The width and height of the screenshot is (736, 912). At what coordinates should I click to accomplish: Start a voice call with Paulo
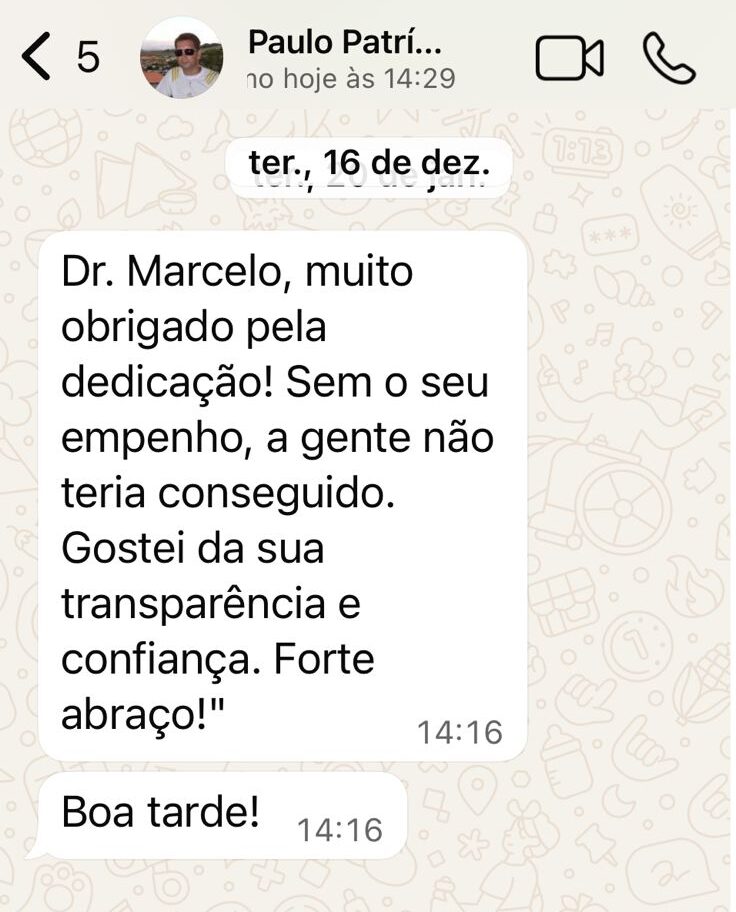pyautogui.click(x=669, y=58)
